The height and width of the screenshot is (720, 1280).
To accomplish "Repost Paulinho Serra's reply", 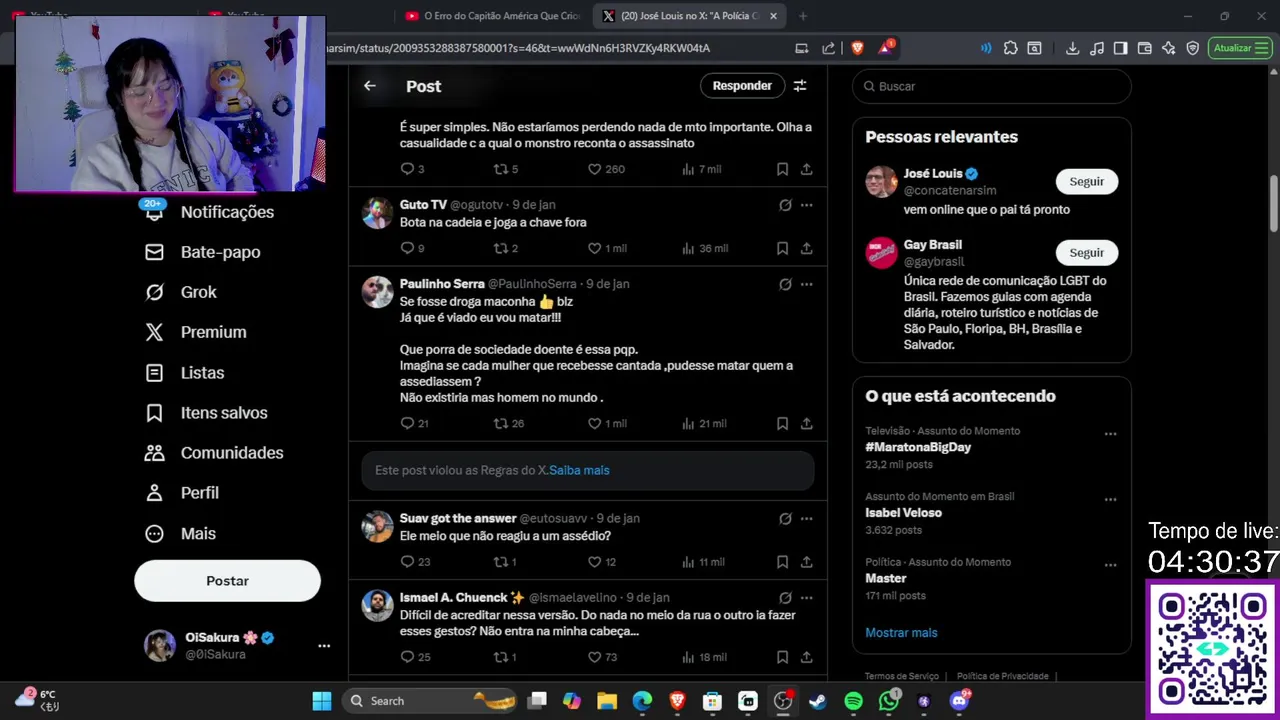I will tap(501, 423).
